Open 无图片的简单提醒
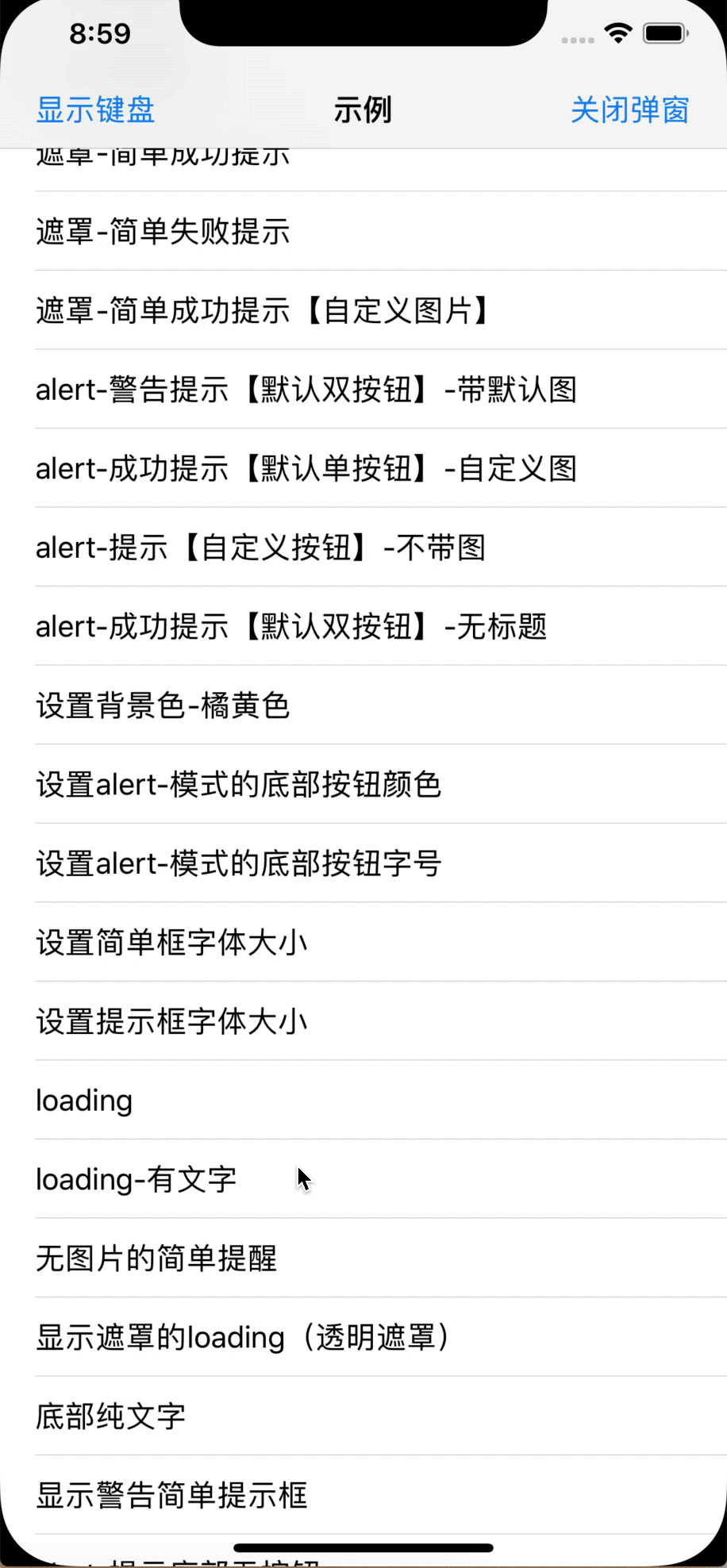Viewport: 727px width, 1568px height. coord(156,1259)
